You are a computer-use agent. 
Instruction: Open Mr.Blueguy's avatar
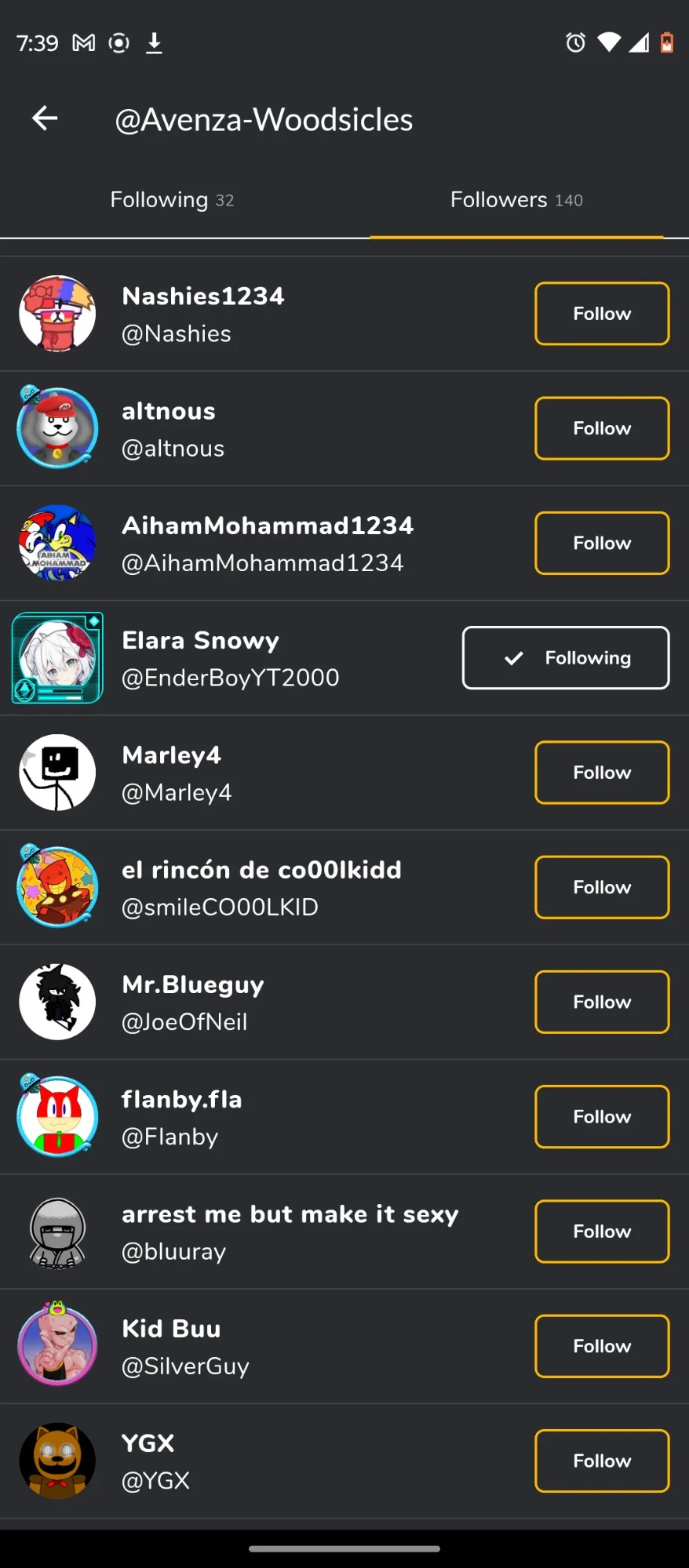[x=57, y=1002]
